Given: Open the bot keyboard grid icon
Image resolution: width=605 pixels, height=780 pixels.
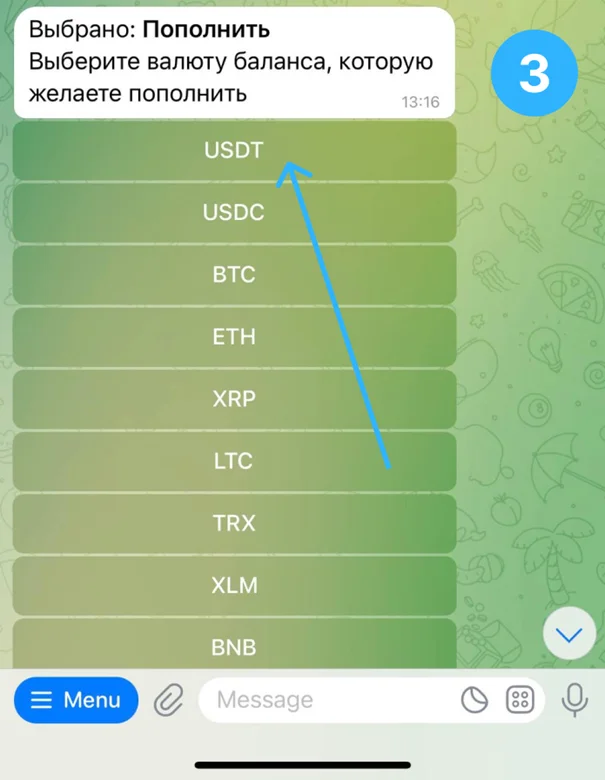Looking at the screenshot, I should click(520, 700).
